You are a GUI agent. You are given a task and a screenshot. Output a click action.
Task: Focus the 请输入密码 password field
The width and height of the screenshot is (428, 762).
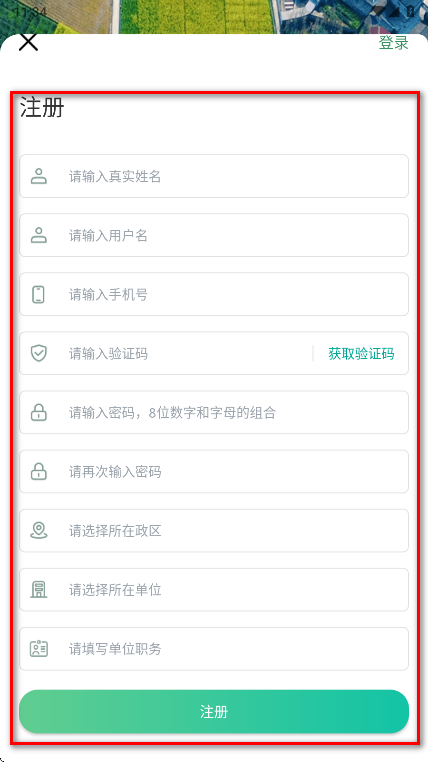pos(214,412)
